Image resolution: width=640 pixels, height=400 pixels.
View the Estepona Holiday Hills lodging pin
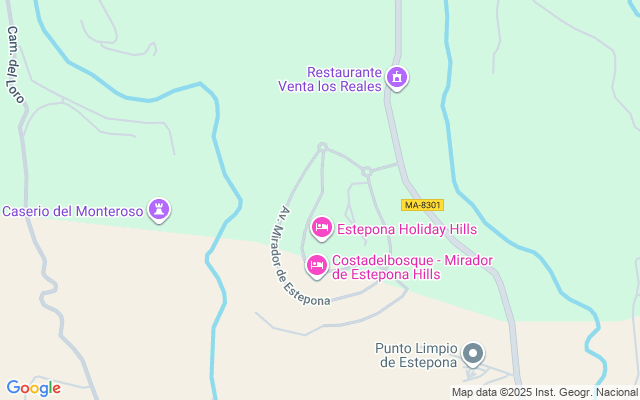tap(321, 228)
